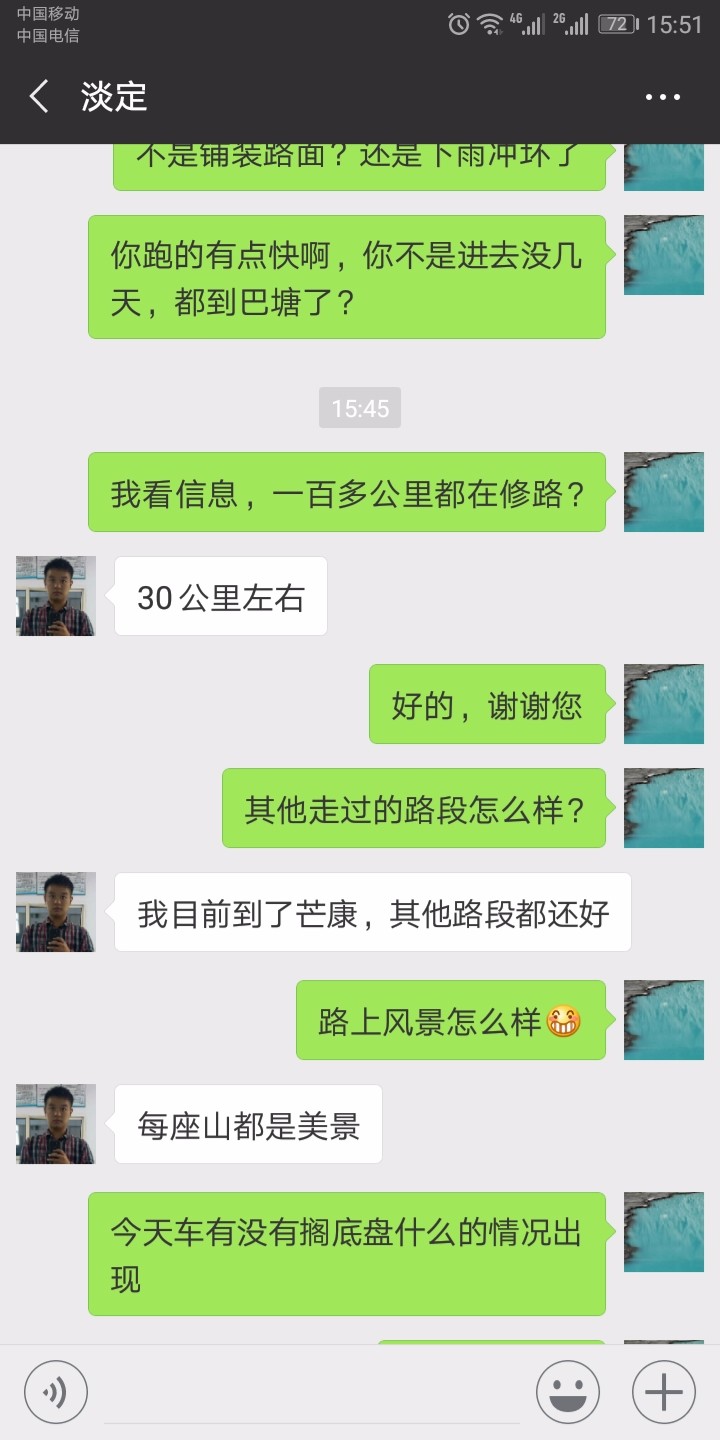Open the emoji sticker panel
The image size is (720, 1440).
click(568, 1392)
